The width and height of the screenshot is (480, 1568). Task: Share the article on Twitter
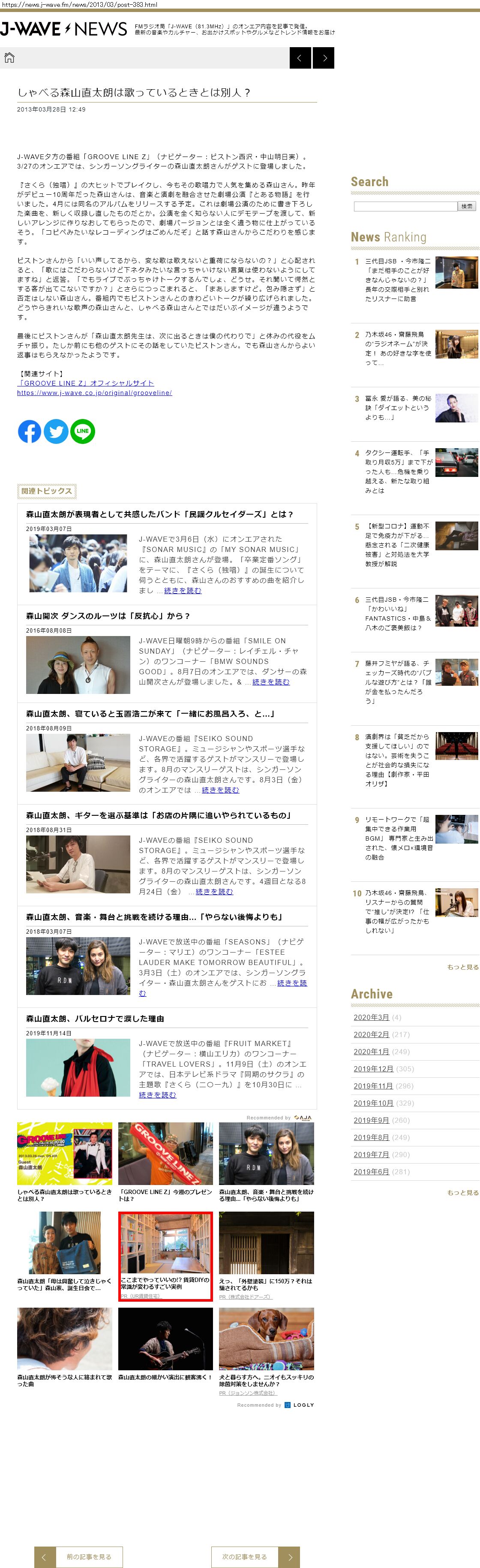coord(56,431)
